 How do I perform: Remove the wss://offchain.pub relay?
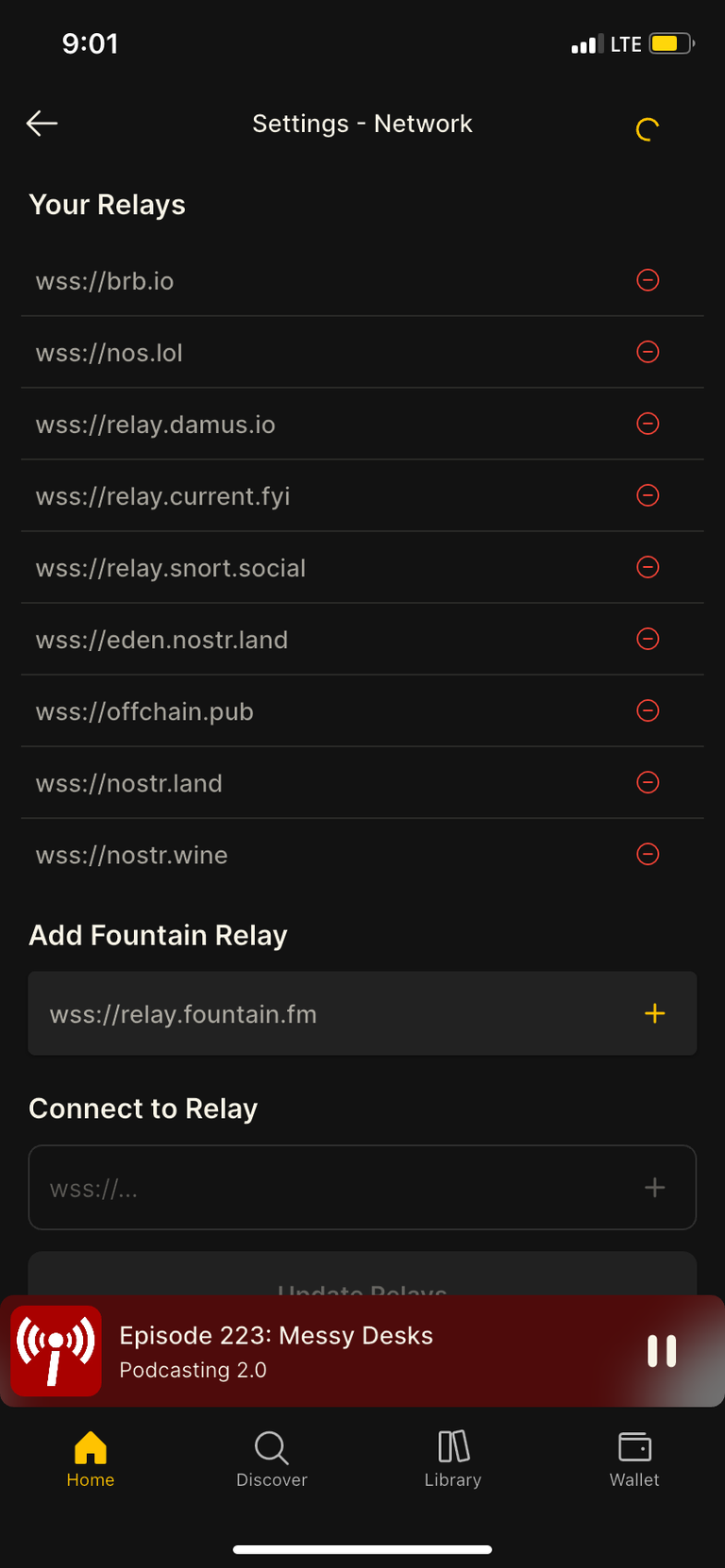648,710
